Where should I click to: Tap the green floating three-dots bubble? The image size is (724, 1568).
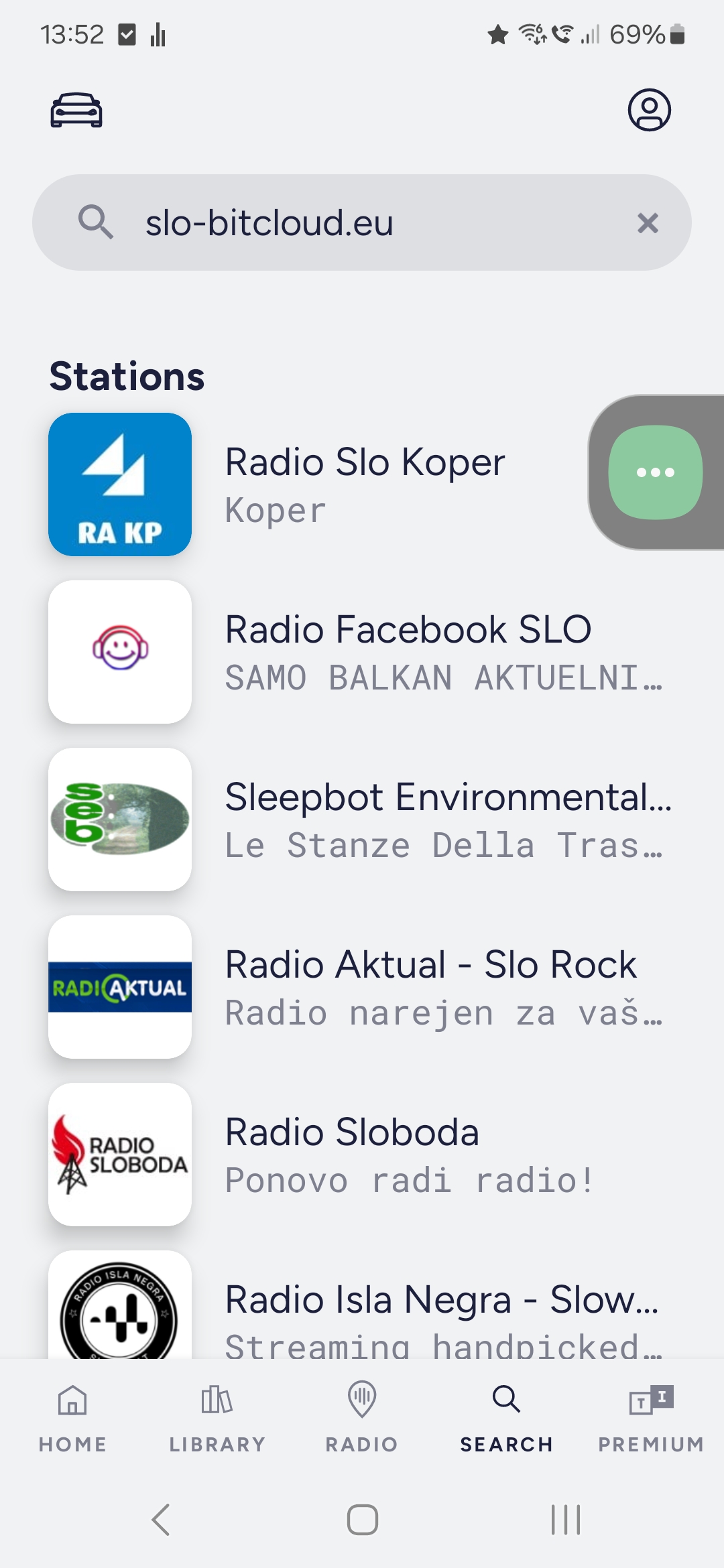[x=655, y=472]
